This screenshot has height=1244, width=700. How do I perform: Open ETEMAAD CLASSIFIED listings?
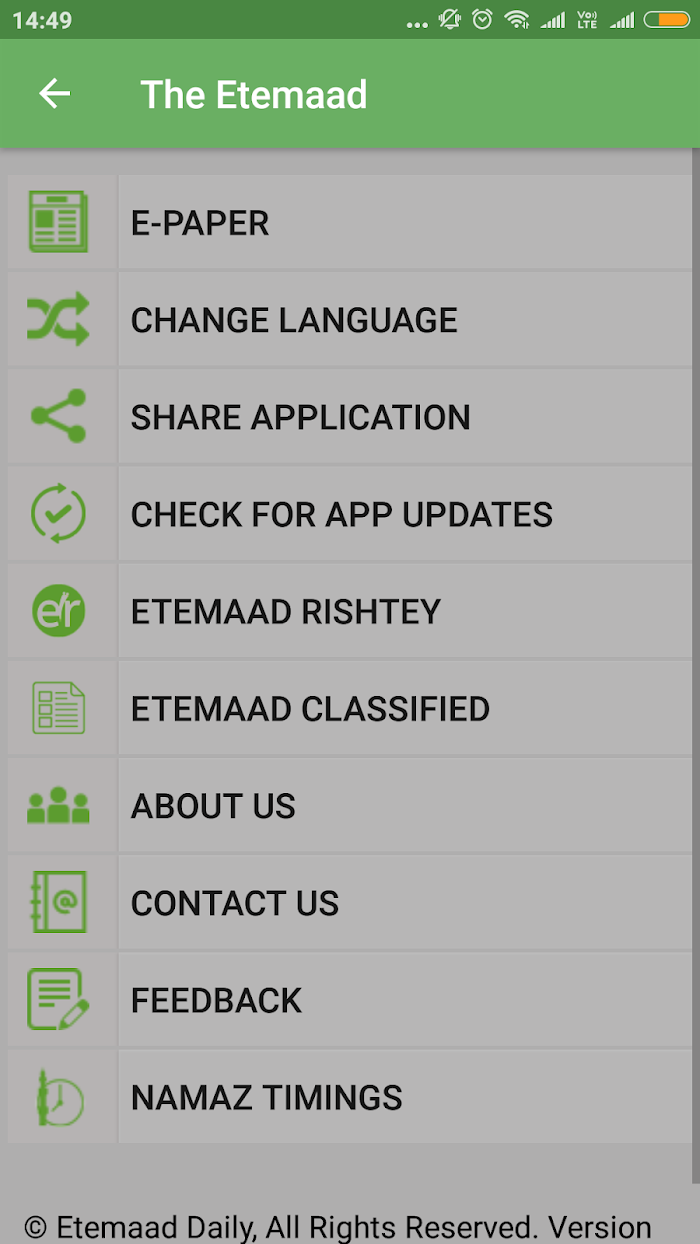click(350, 708)
